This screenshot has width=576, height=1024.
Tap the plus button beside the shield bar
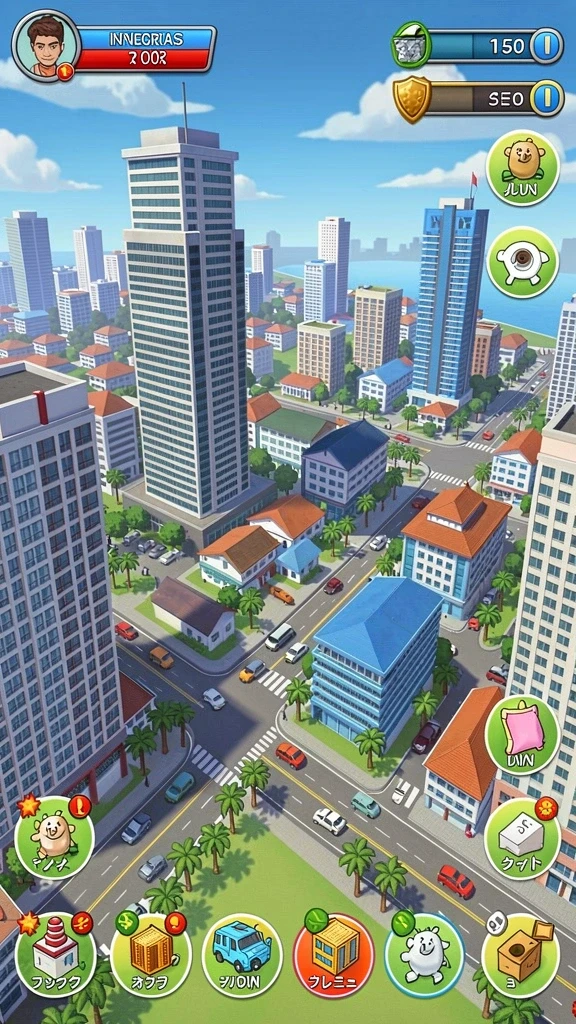click(546, 98)
